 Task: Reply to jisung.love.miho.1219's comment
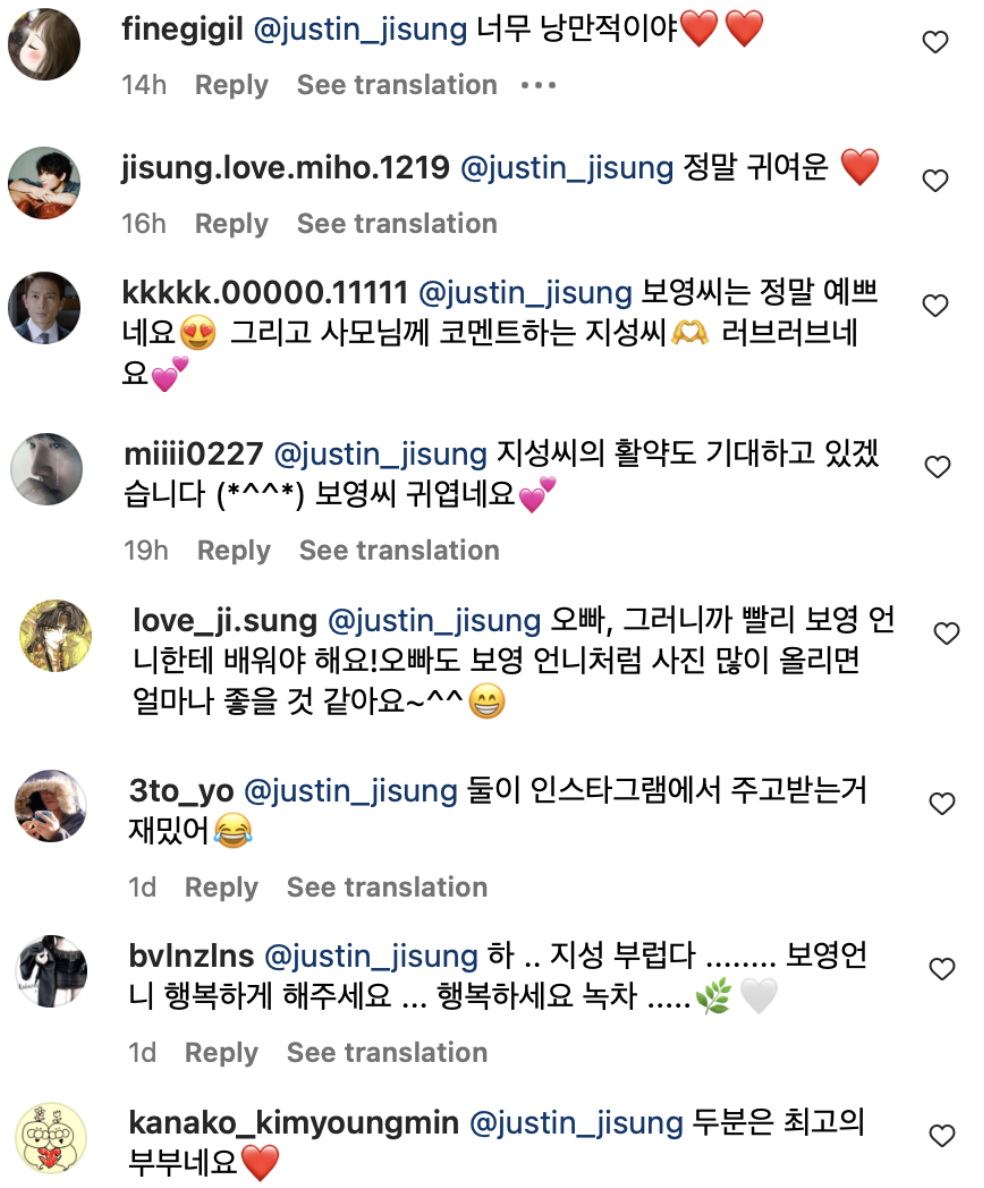pos(231,223)
